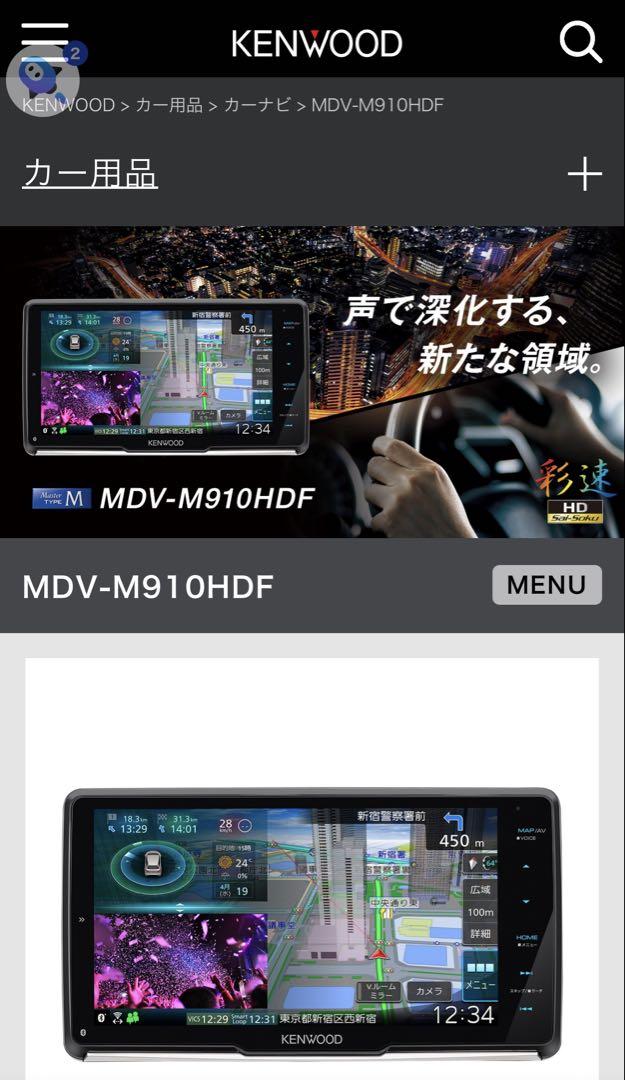Screen dimensions: 625x1080
Task: Expand the カー用品 plus section
Action: (584, 174)
